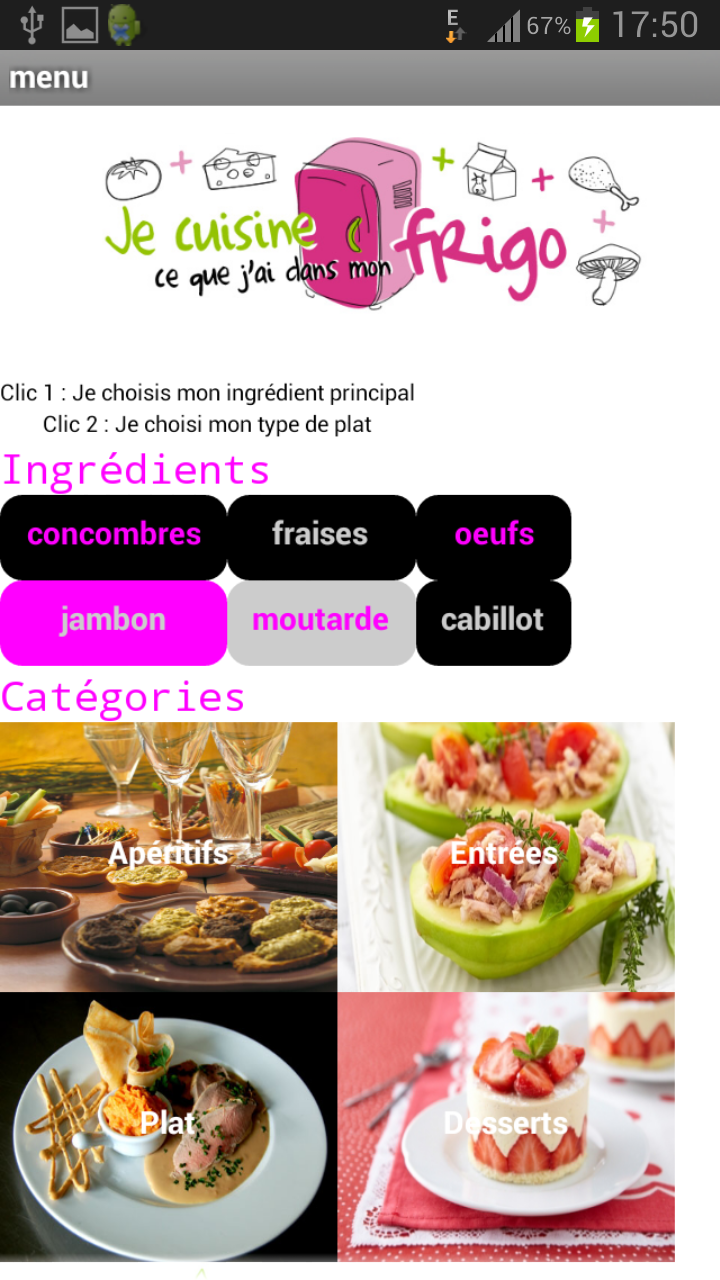This screenshot has height=1280, width=720.
Task: View the Desserts category
Action: point(506,1126)
